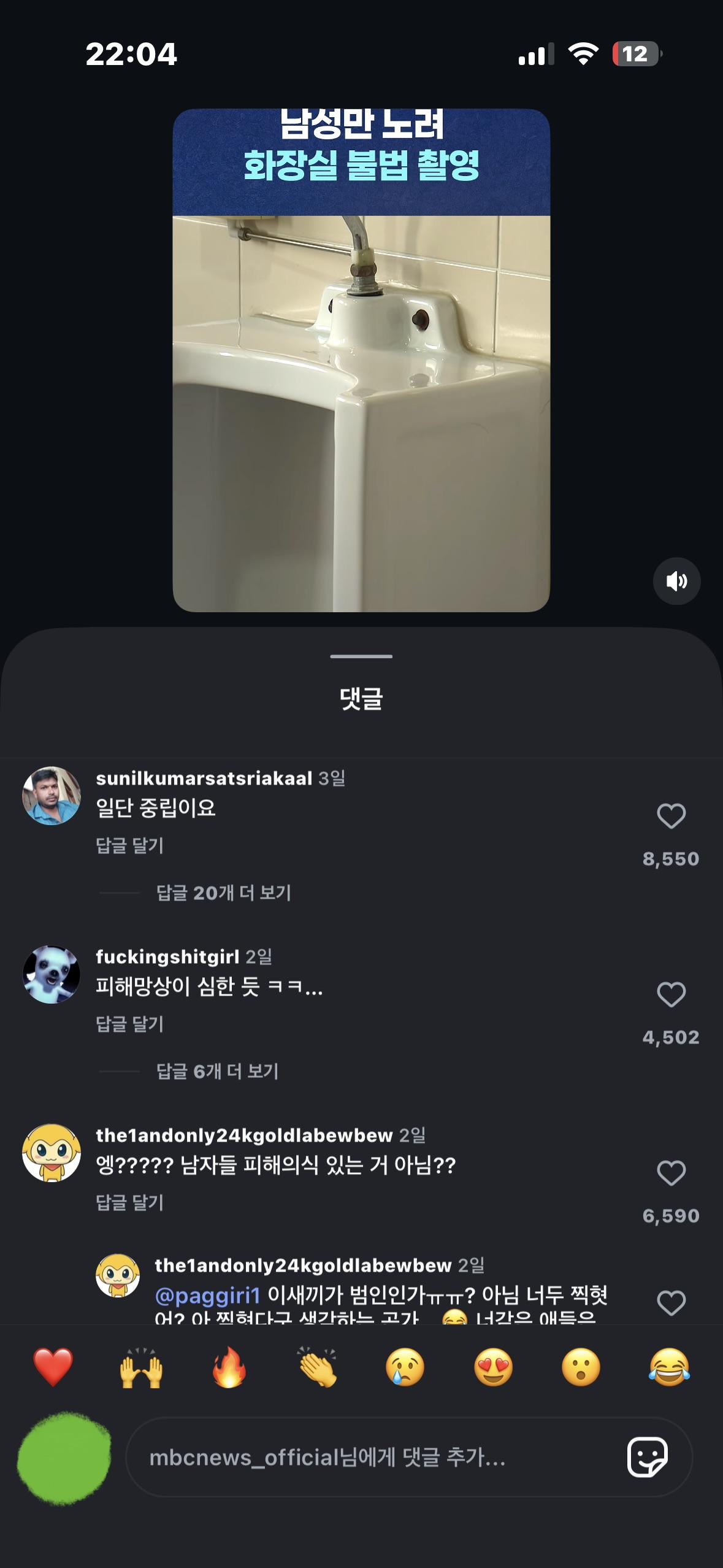Open sunilkumarsatsriakaal's profile picture

pos(52,796)
